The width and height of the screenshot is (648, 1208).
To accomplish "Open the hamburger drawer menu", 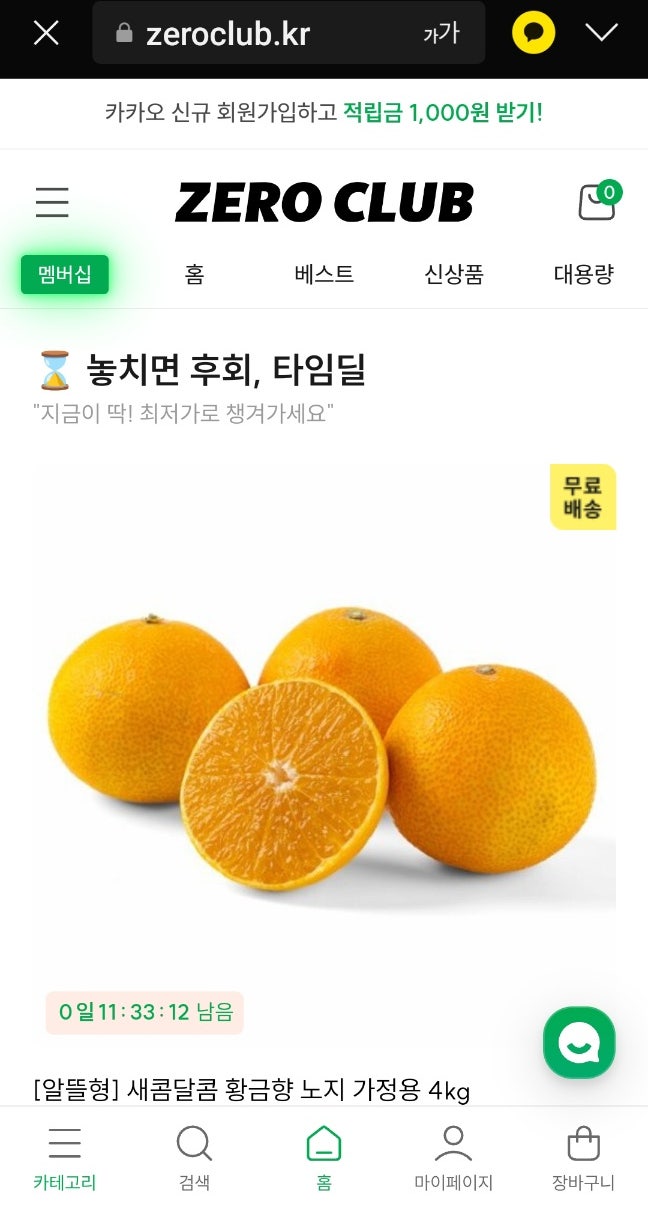I will point(52,203).
